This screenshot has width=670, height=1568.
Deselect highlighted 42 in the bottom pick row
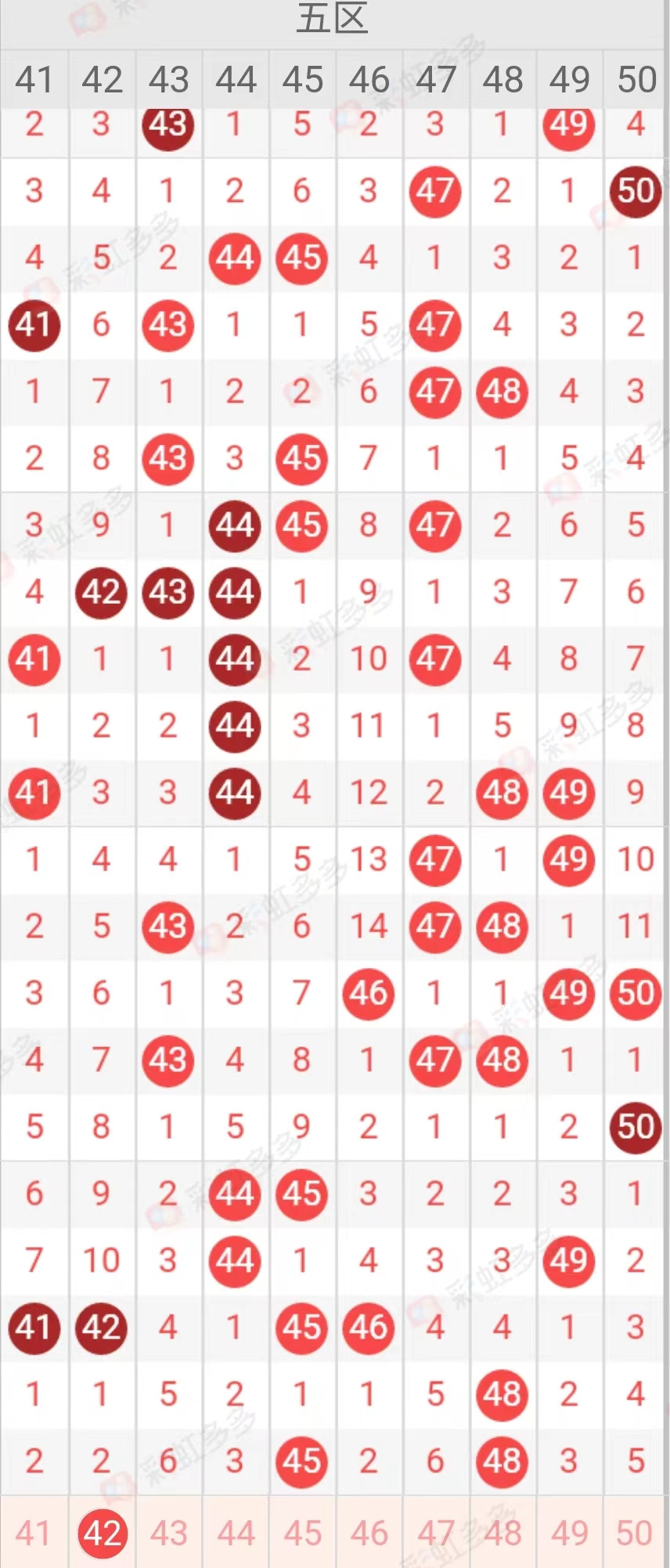point(102,1533)
